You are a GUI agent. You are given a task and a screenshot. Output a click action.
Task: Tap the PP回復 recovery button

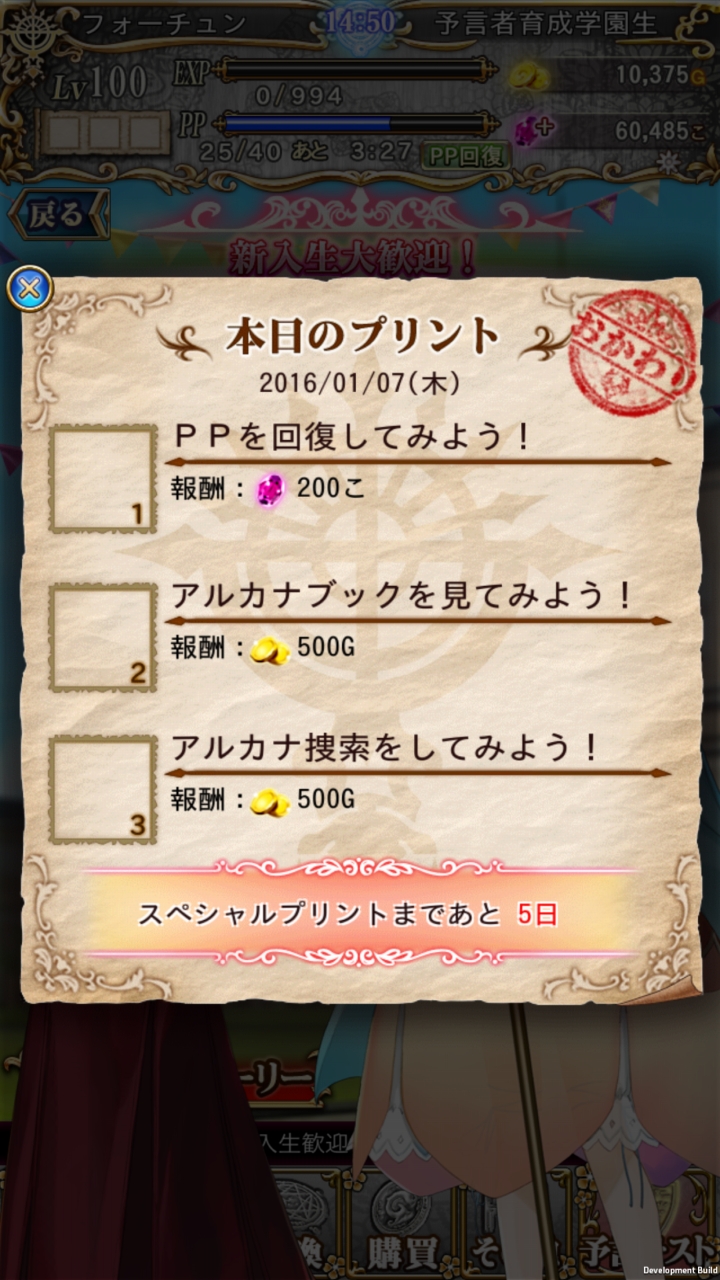(466, 154)
